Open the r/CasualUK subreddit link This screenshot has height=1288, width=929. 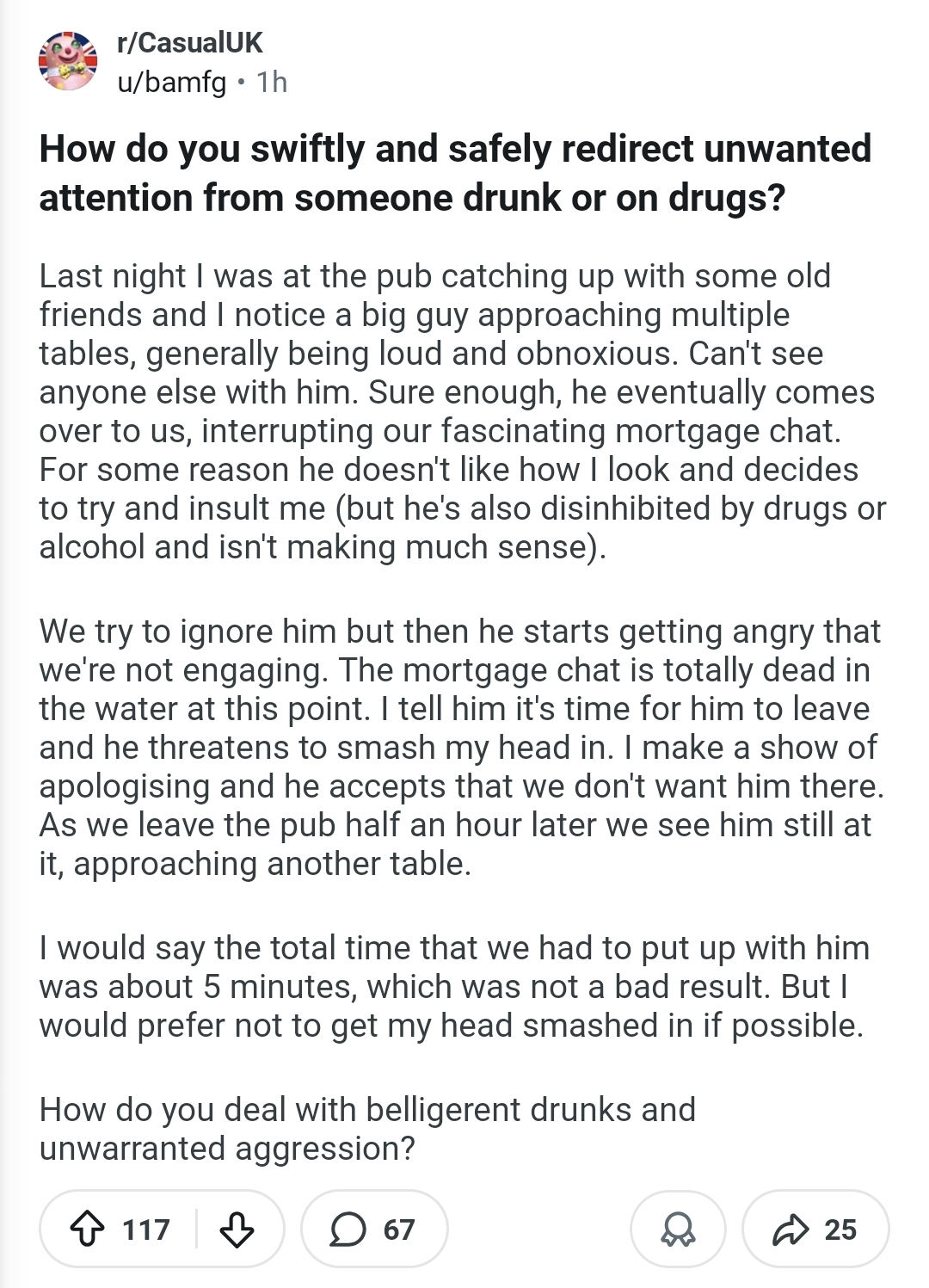tap(189, 42)
